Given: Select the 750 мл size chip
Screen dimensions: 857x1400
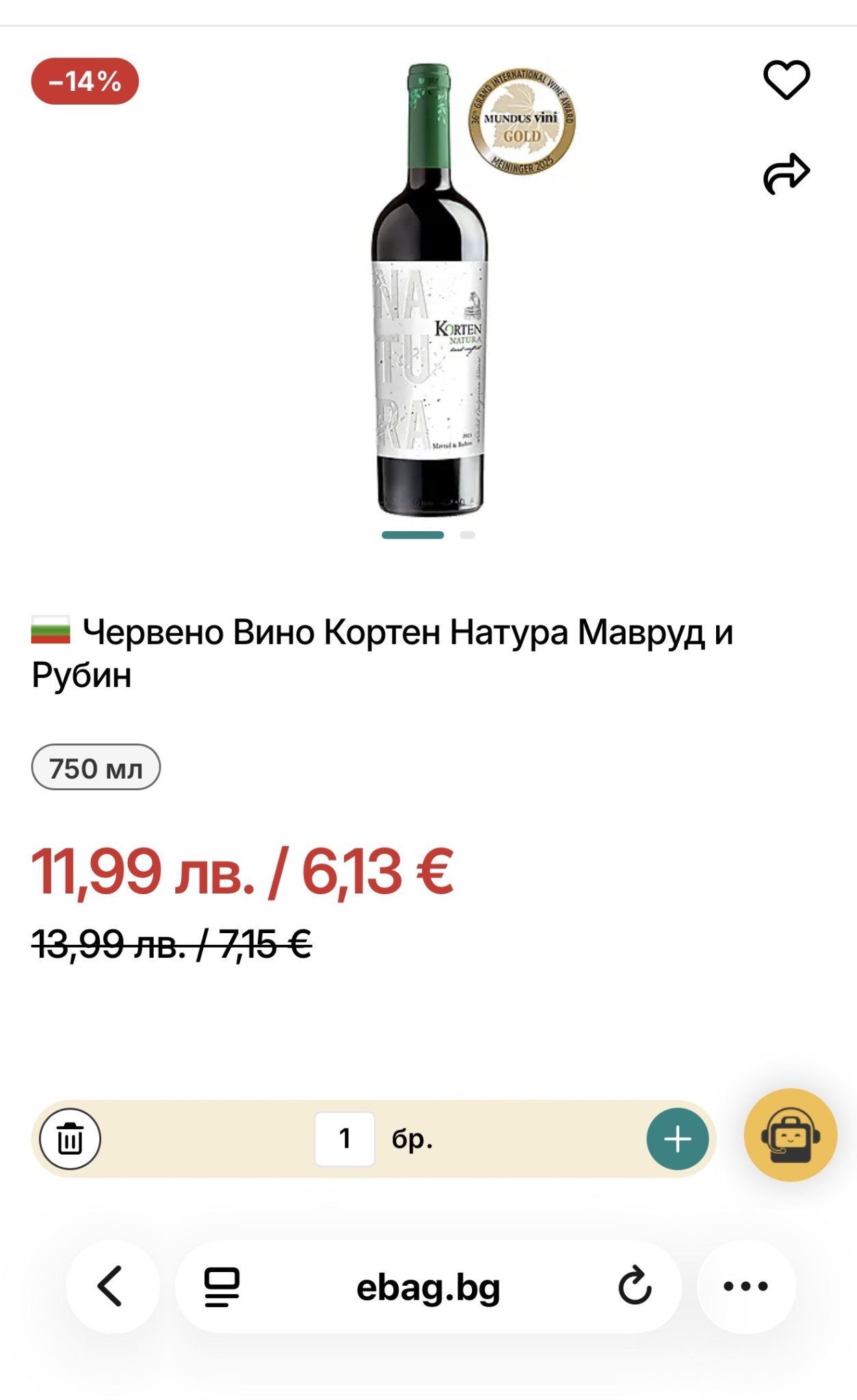Looking at the screenshot, I should coord(96,768).
